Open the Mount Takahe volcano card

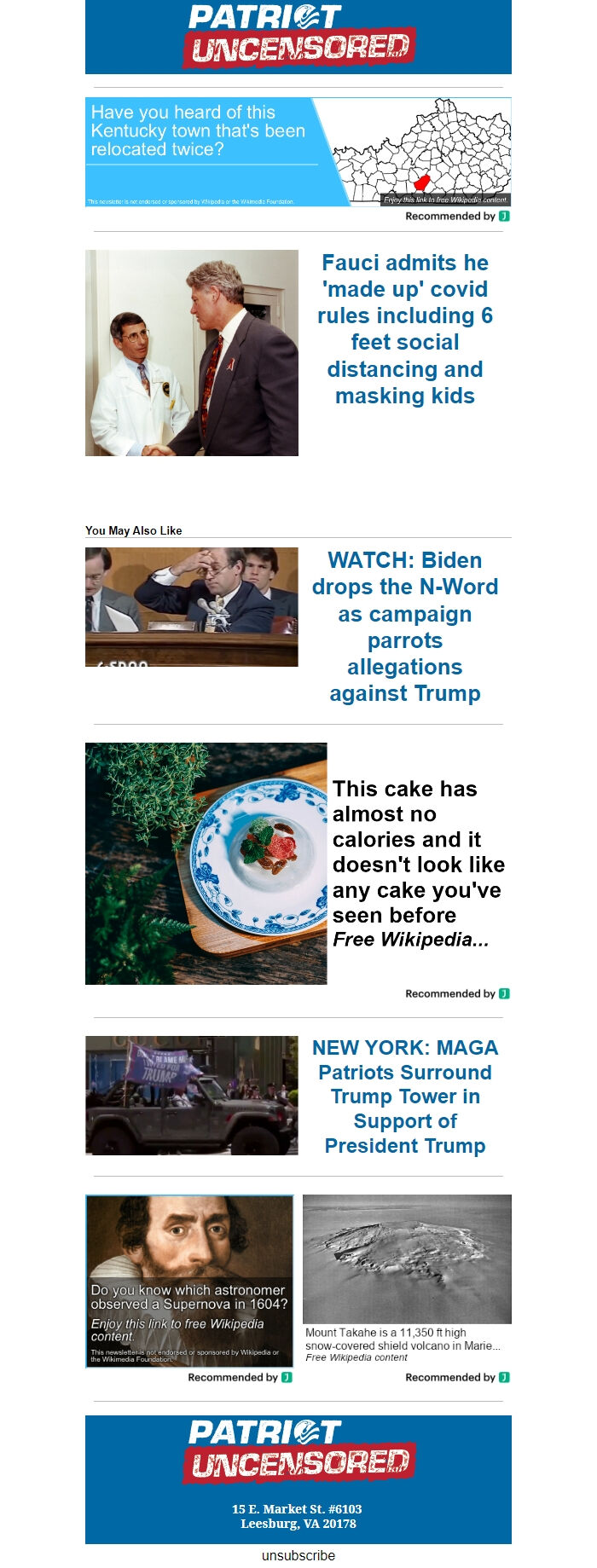[x=407, y=1279]
